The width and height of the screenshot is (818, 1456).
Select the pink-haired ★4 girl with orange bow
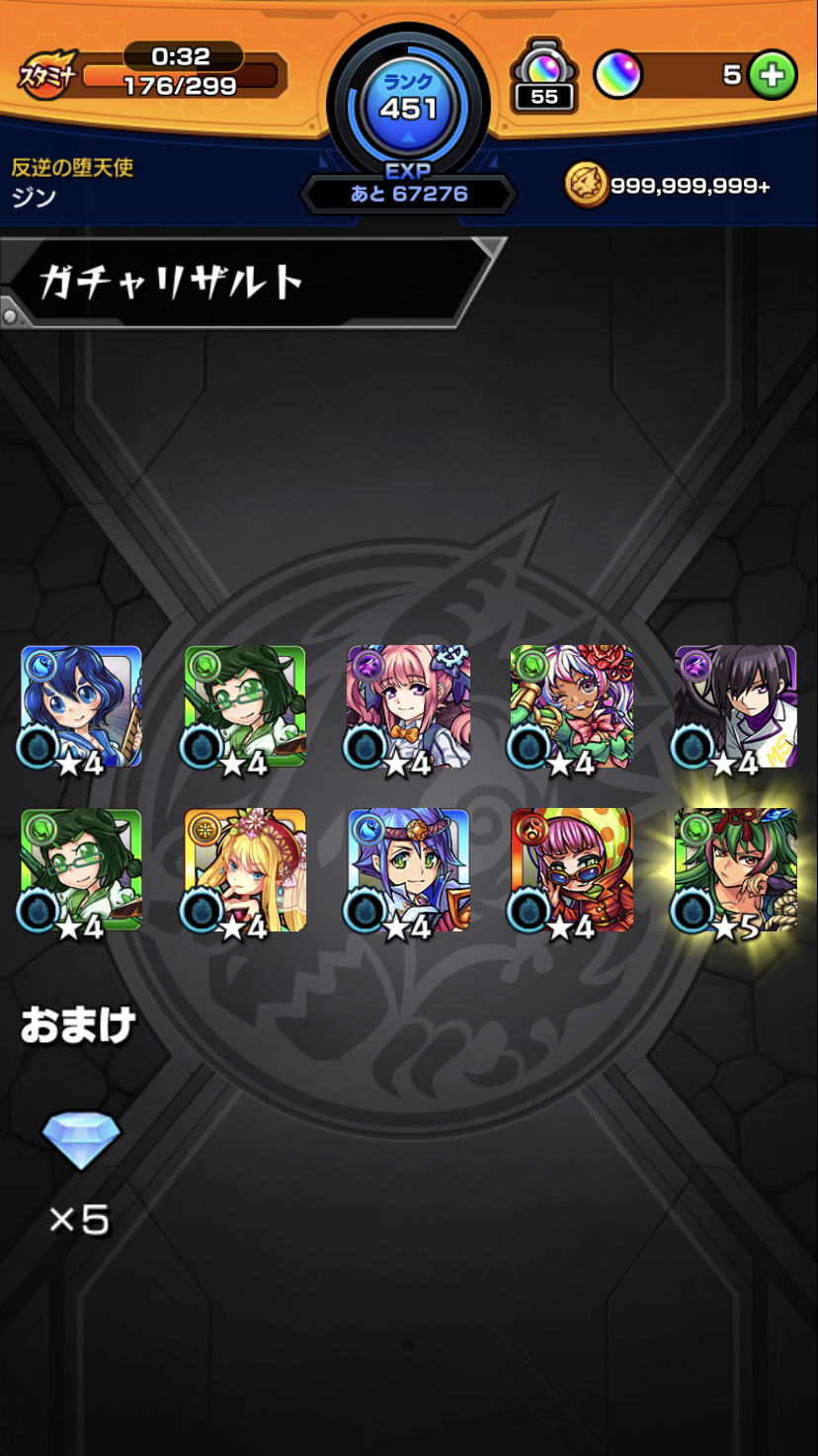pos(408,706)
